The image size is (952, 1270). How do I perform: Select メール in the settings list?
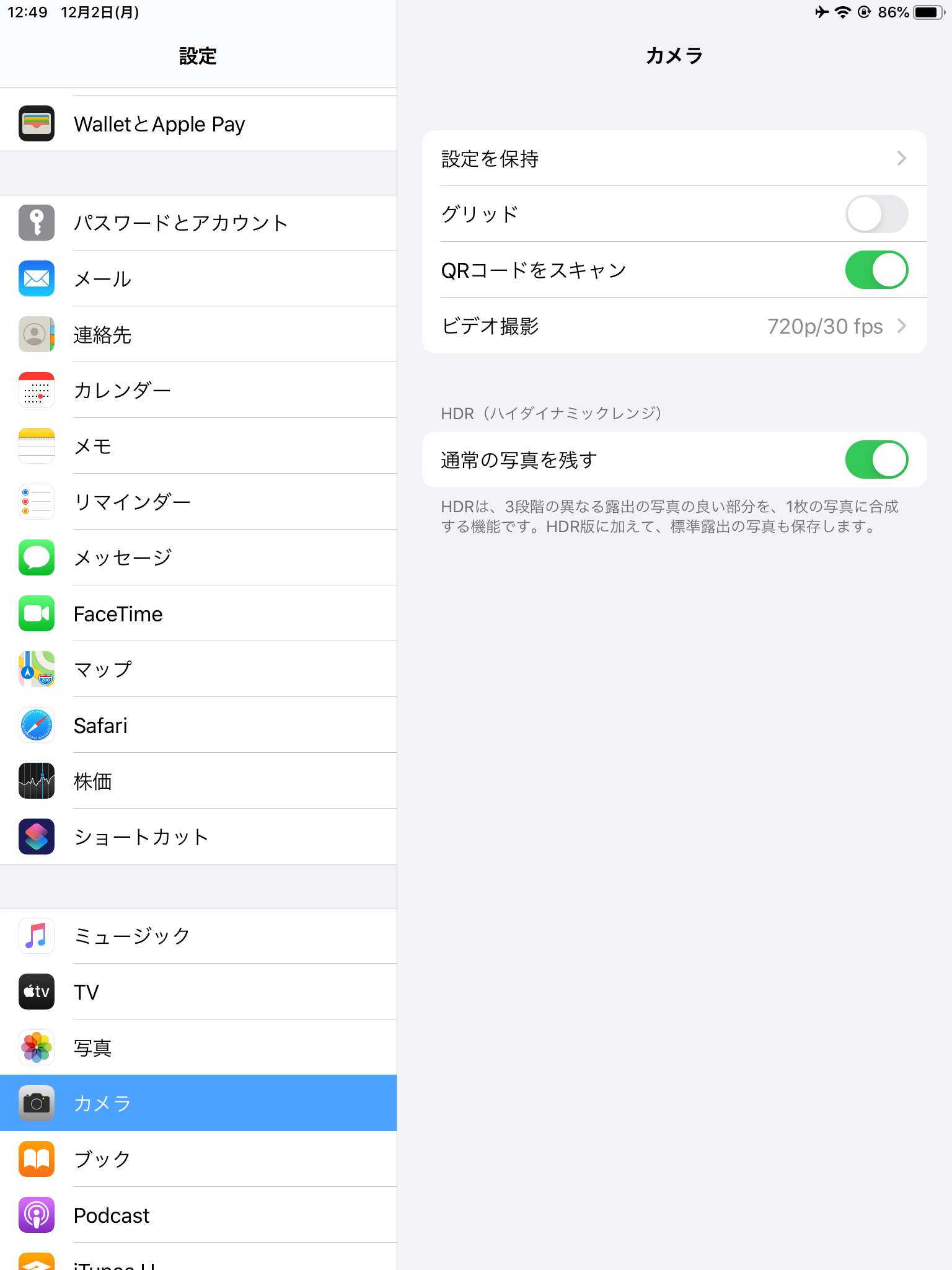point(198,279)
